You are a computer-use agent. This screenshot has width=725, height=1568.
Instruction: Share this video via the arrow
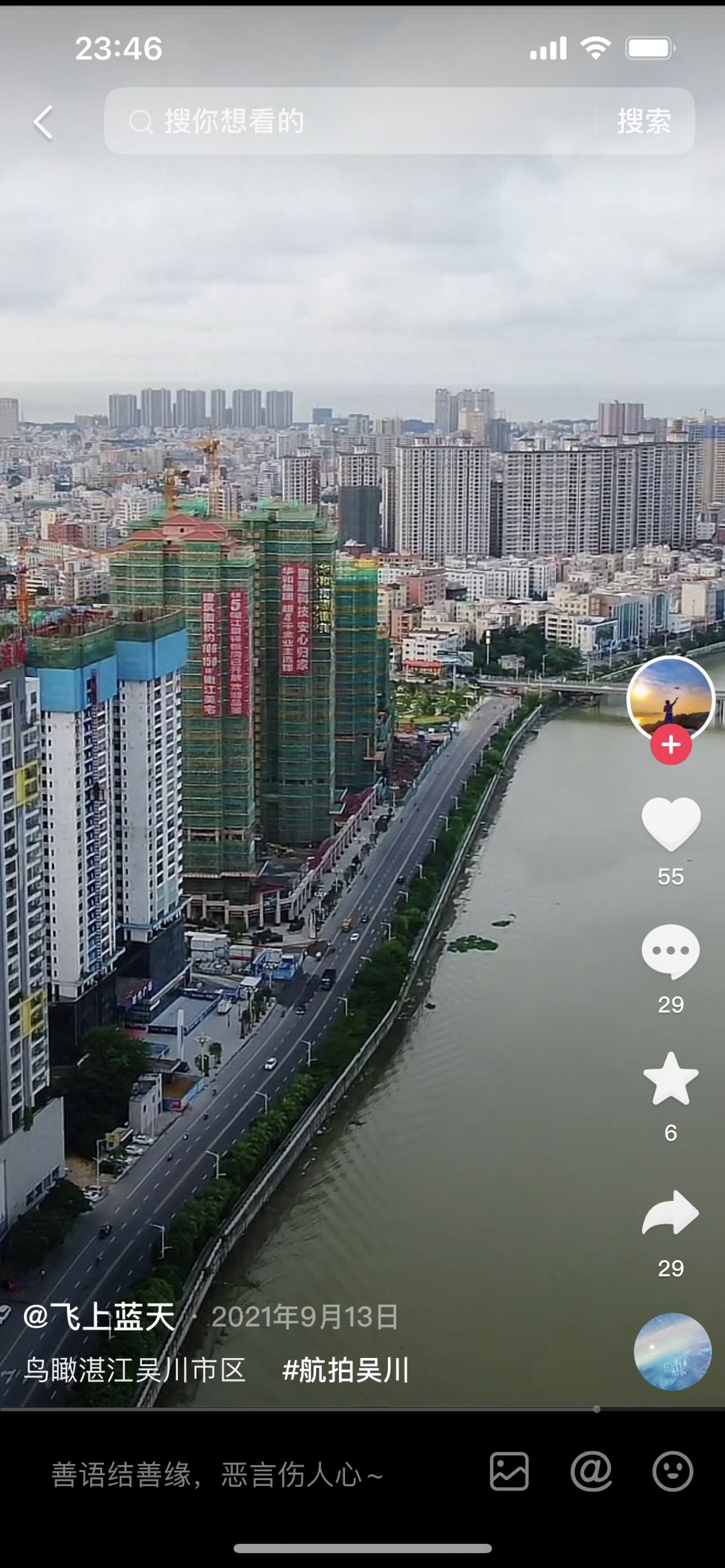tap(671, 1213)
